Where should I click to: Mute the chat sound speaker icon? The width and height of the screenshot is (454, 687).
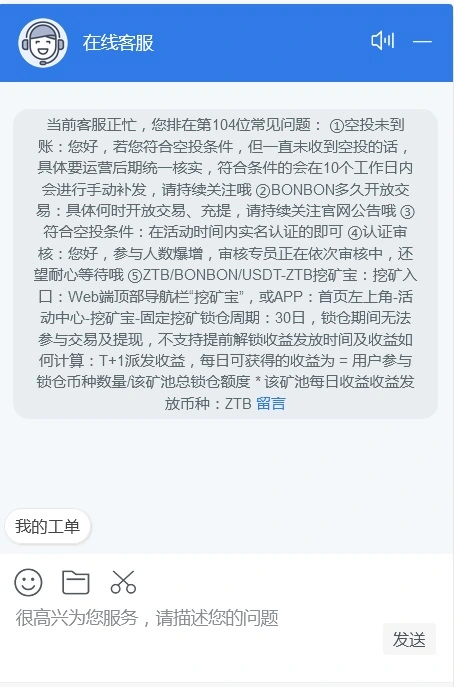(383, 41)
